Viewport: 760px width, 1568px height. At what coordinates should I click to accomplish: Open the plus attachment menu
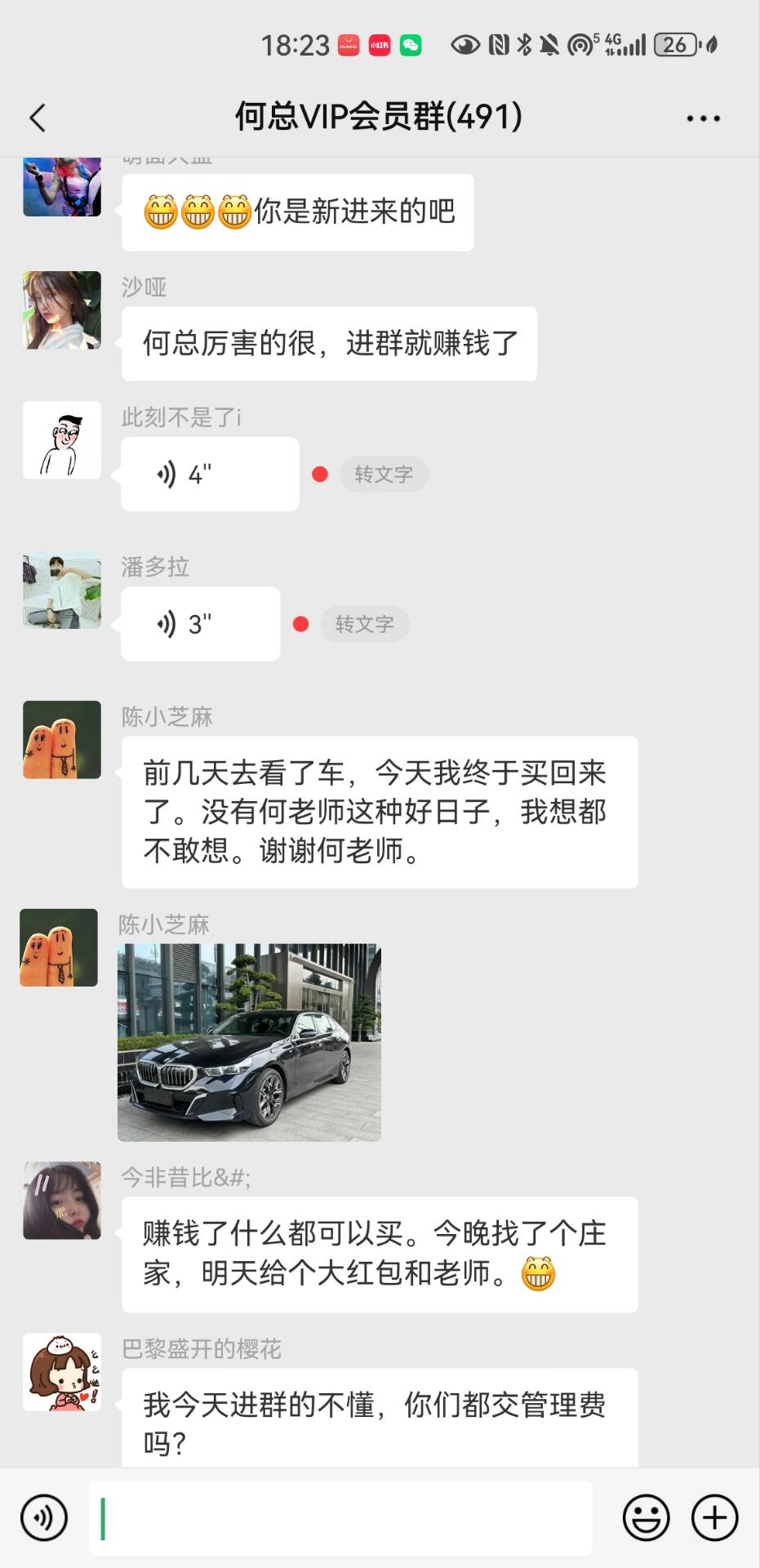(714, 1517)
